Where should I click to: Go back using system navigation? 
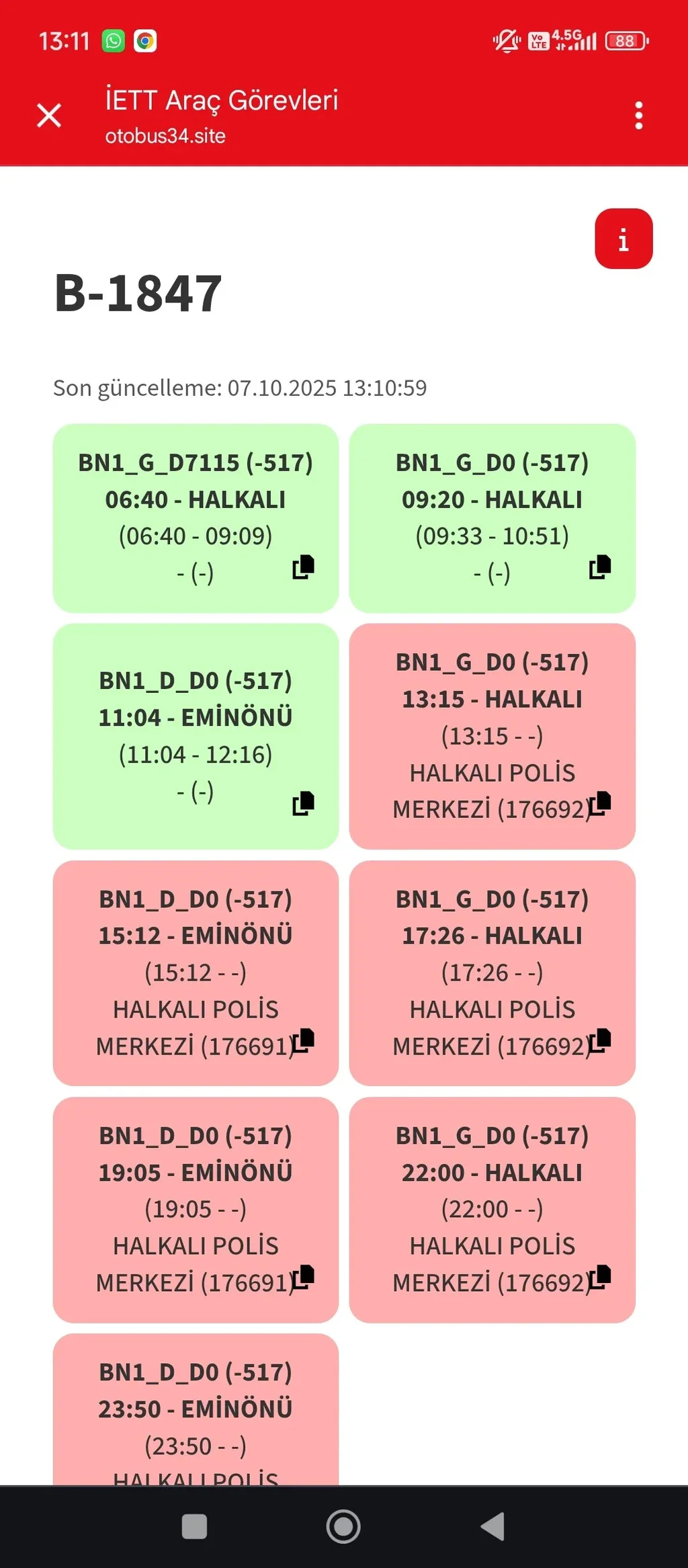click(x=493, y=1526)
